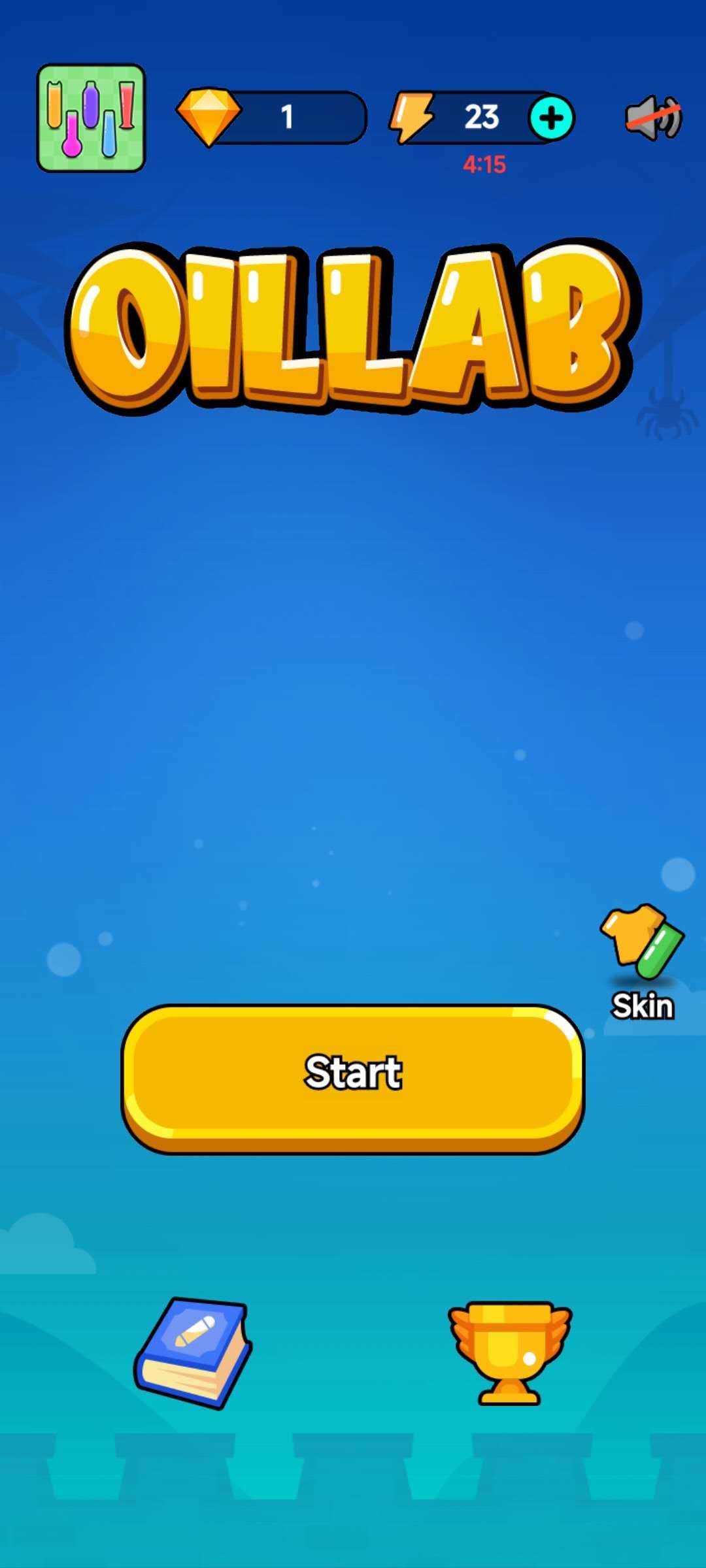Add more energy with plus button

coord(551,118)
